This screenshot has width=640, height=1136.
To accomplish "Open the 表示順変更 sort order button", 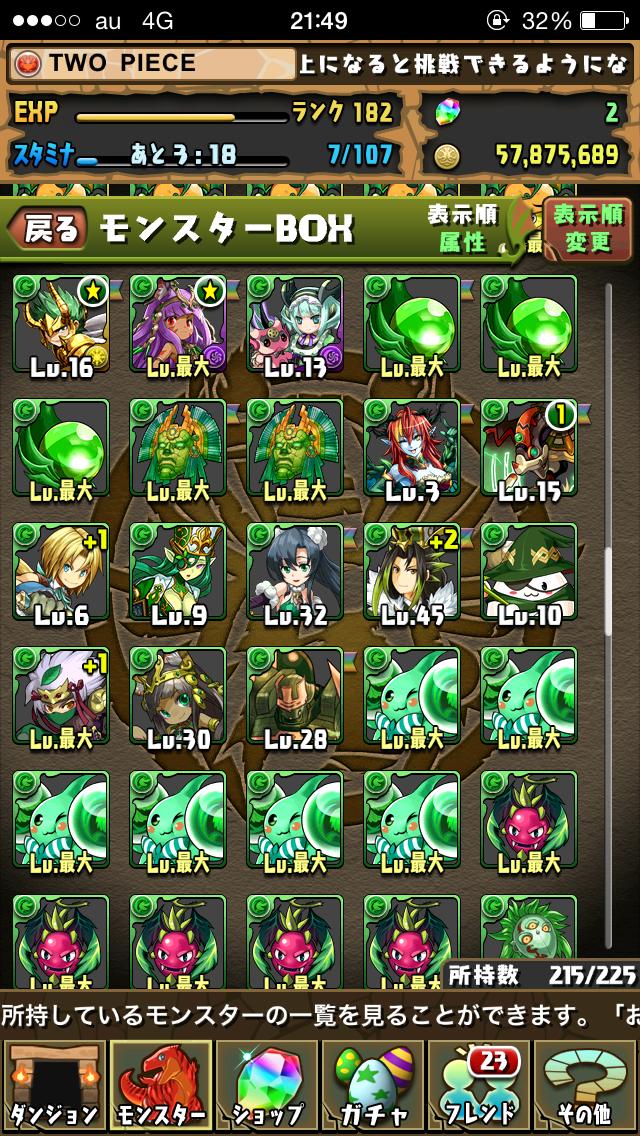I will 589,227.
